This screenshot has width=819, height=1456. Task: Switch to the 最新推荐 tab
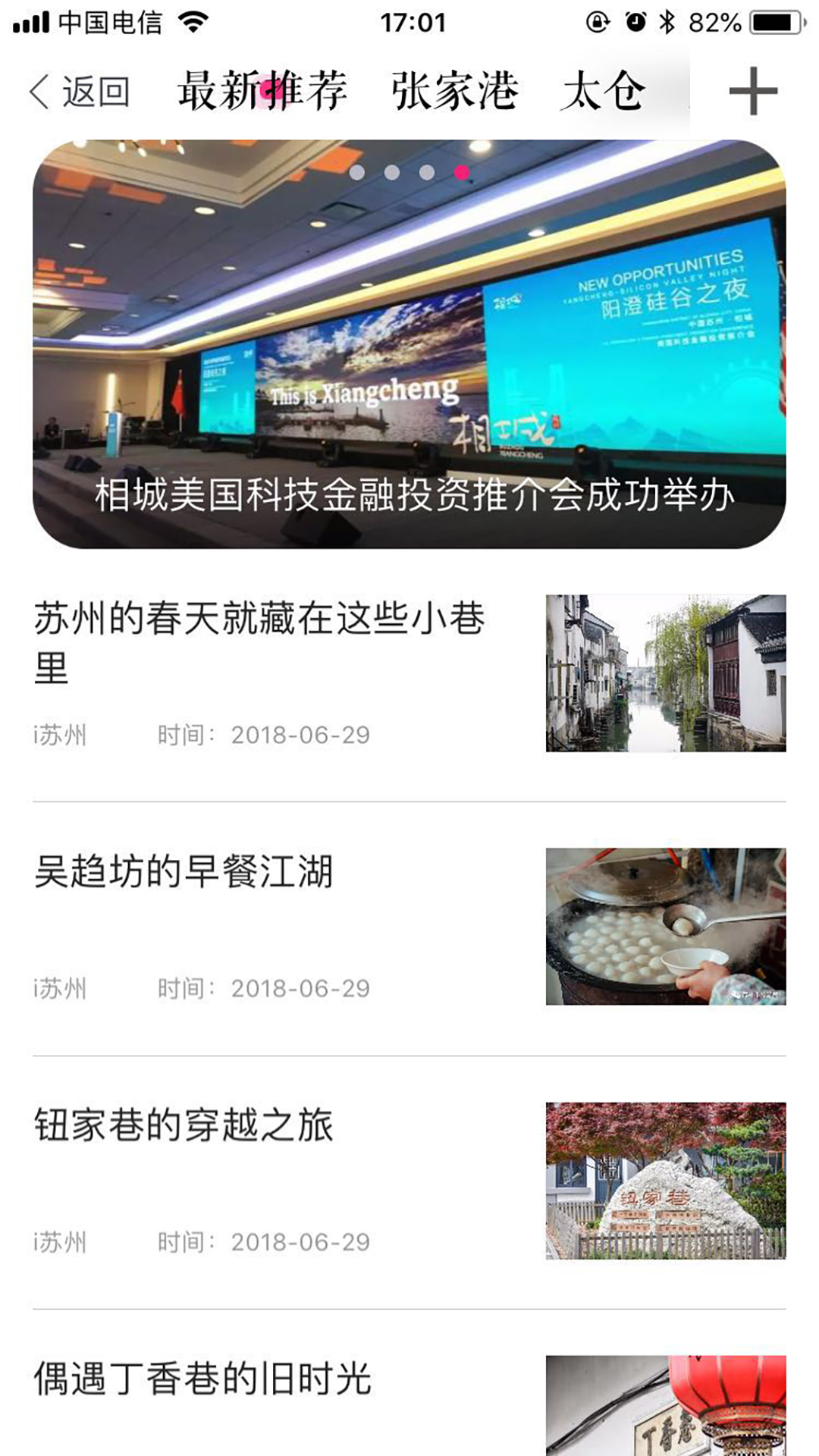tap(262, 91)
